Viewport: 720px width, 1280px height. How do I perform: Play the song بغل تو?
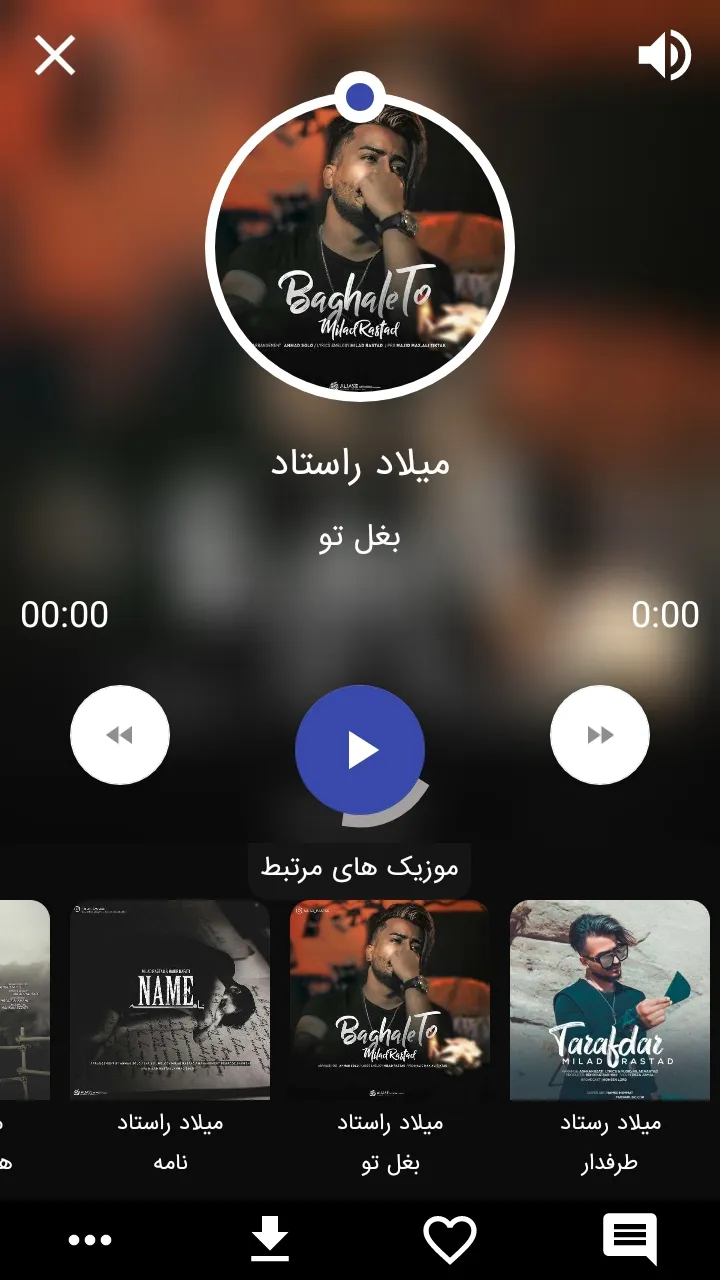(360, 749)
